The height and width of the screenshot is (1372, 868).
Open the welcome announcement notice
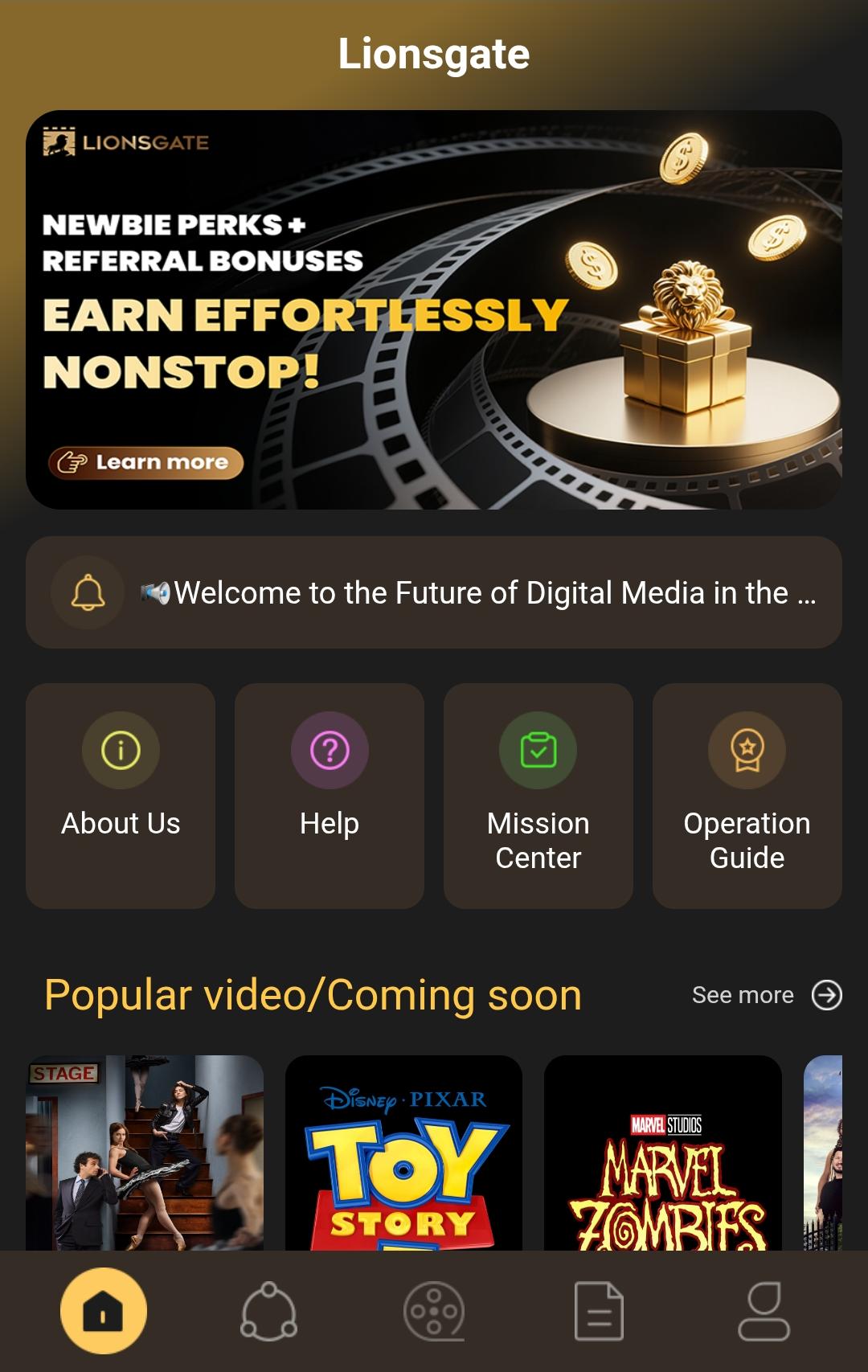point(477,593)
